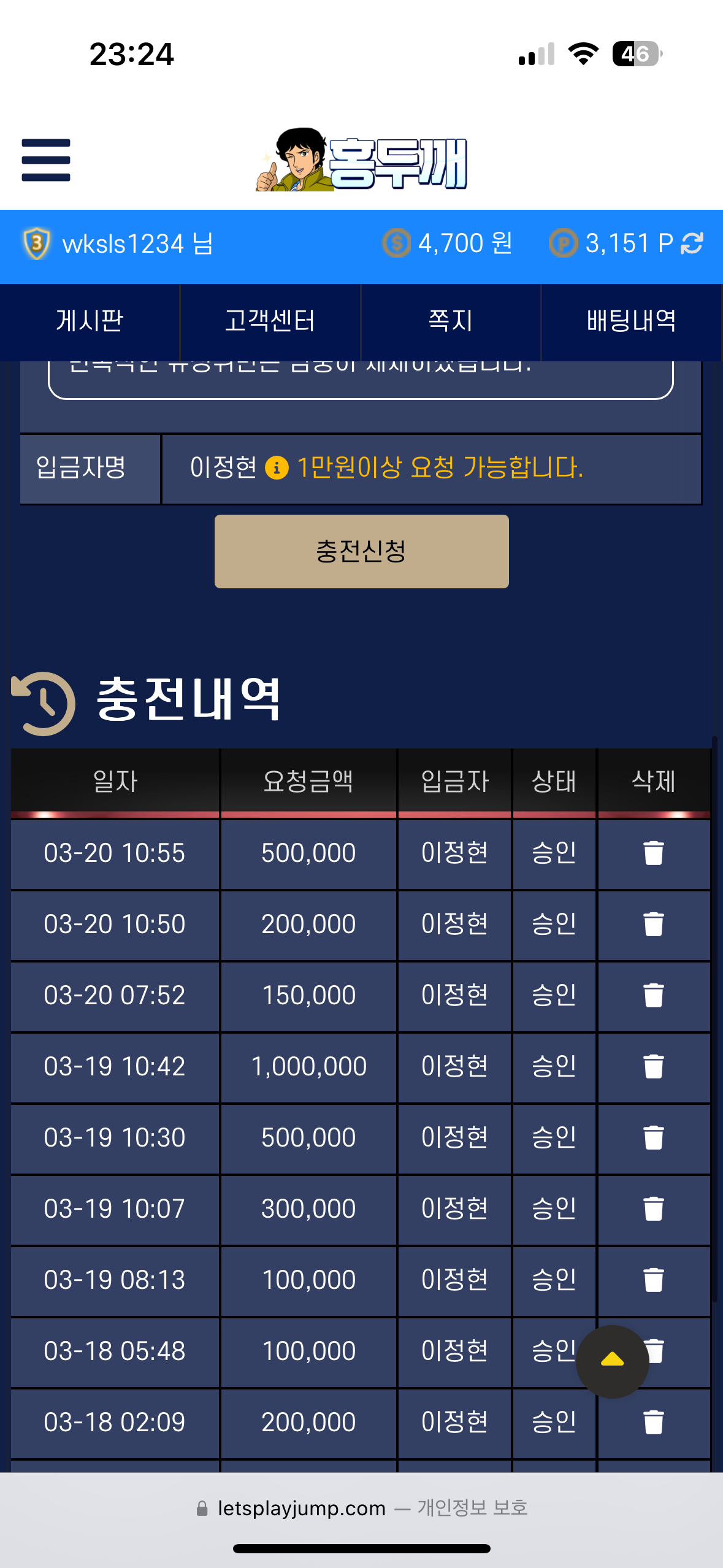Viewport: 723px width, 1568px height.
Task: Delete the 03-19 10:07 charge record
Action: tap(654, 1209)
